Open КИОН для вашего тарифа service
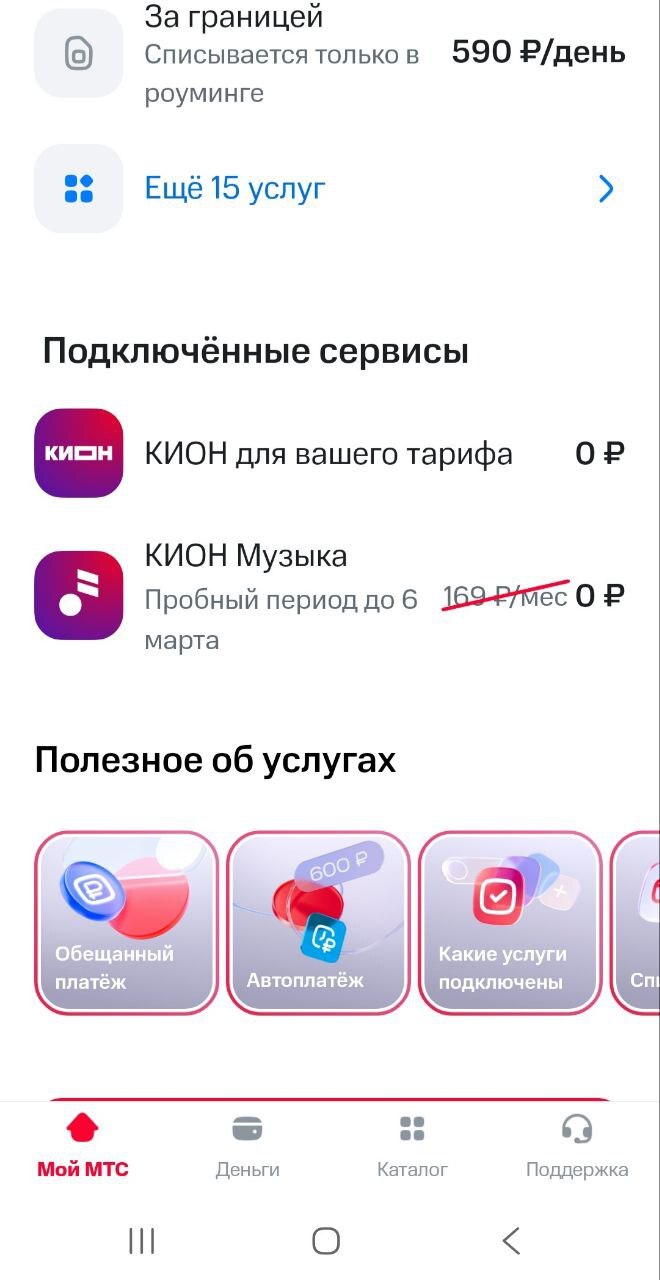The width and height of the screenshot is (660, 1280). click(x=330, y=454)
